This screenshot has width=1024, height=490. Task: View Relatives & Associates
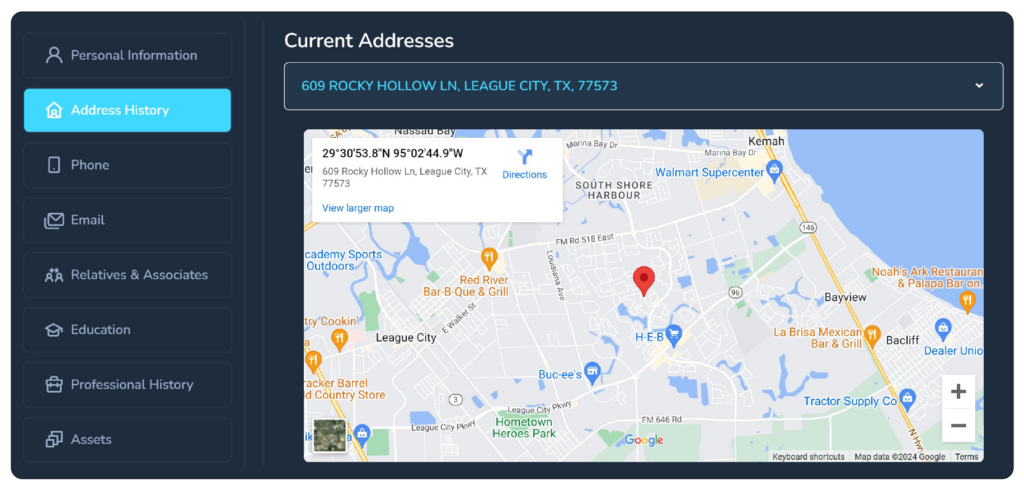click(127, 275)
